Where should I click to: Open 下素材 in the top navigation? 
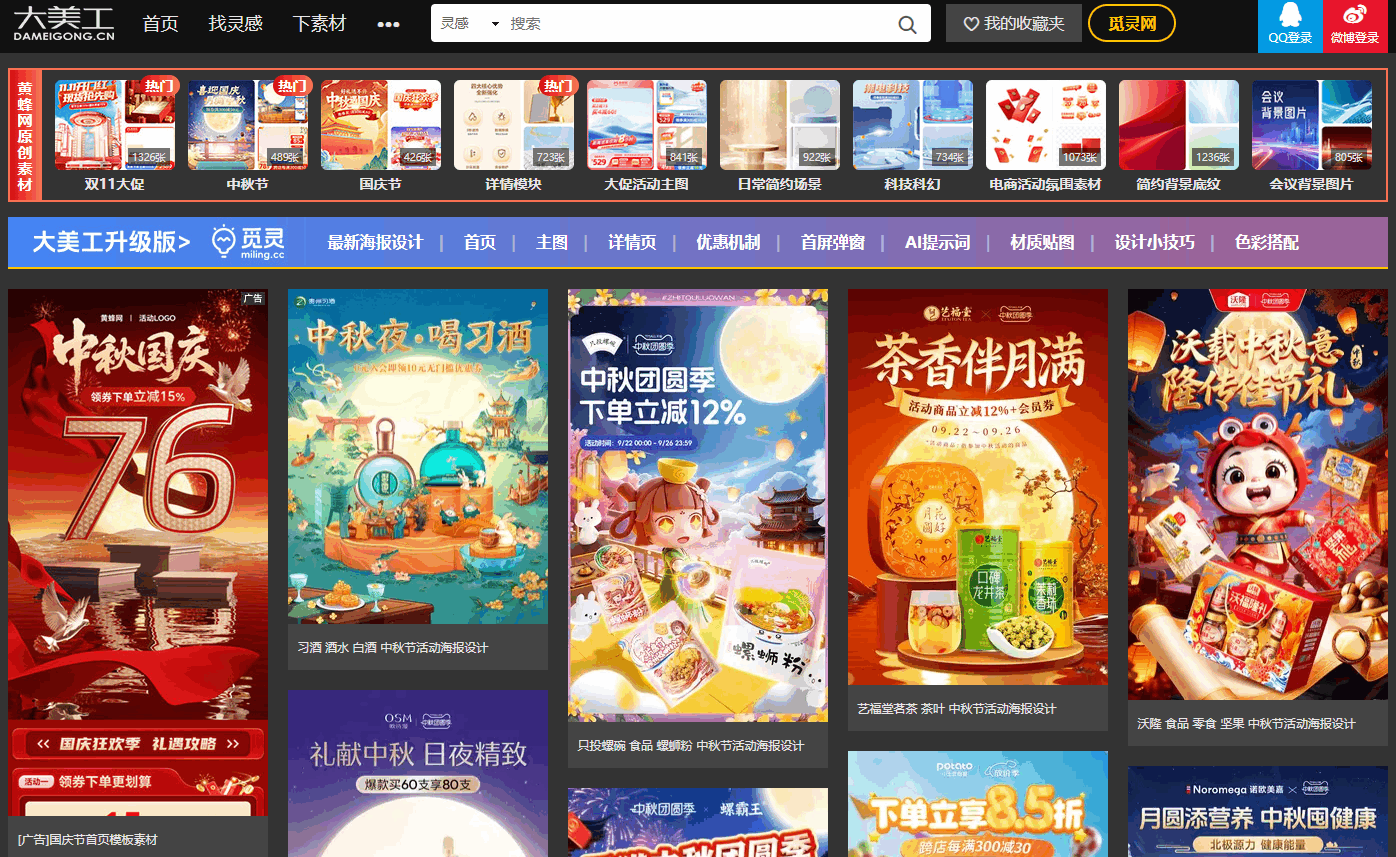(319, 24)
